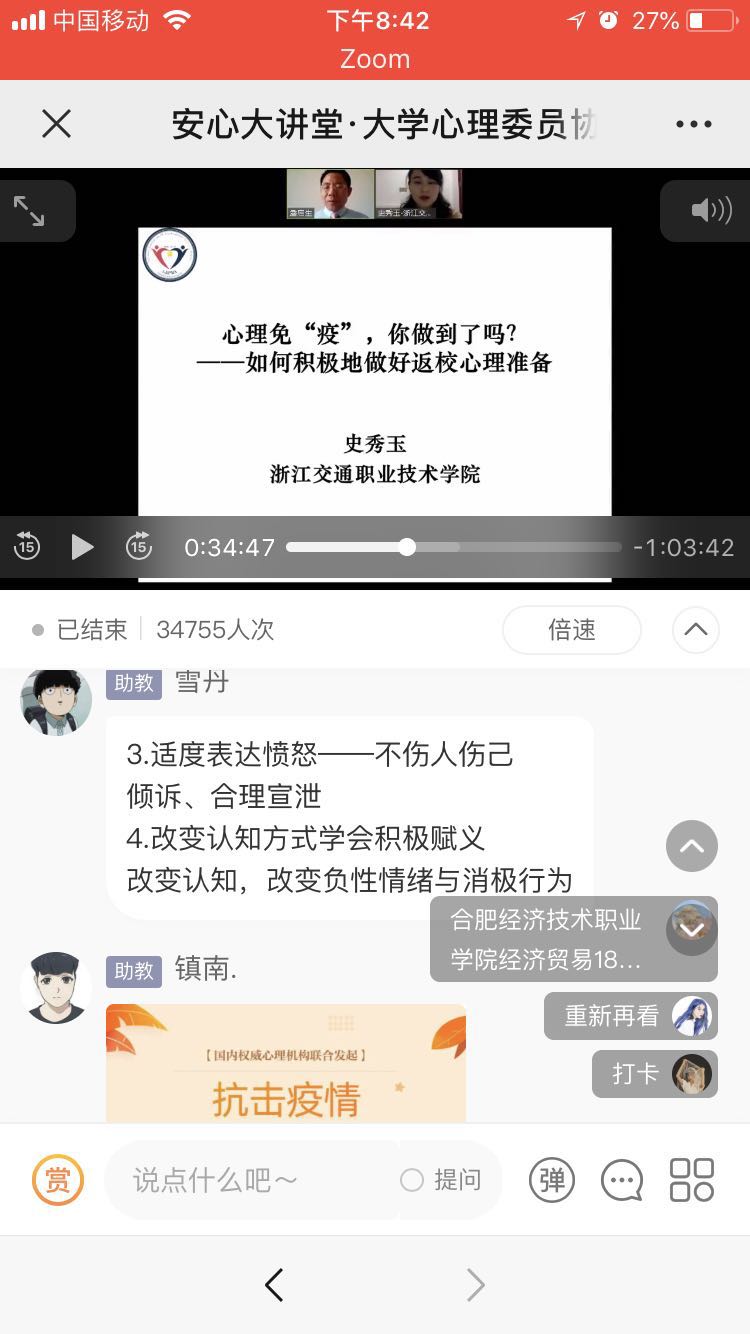Close the lecture page with the X
Screen dimensions: 750x1334
(57, 124)
